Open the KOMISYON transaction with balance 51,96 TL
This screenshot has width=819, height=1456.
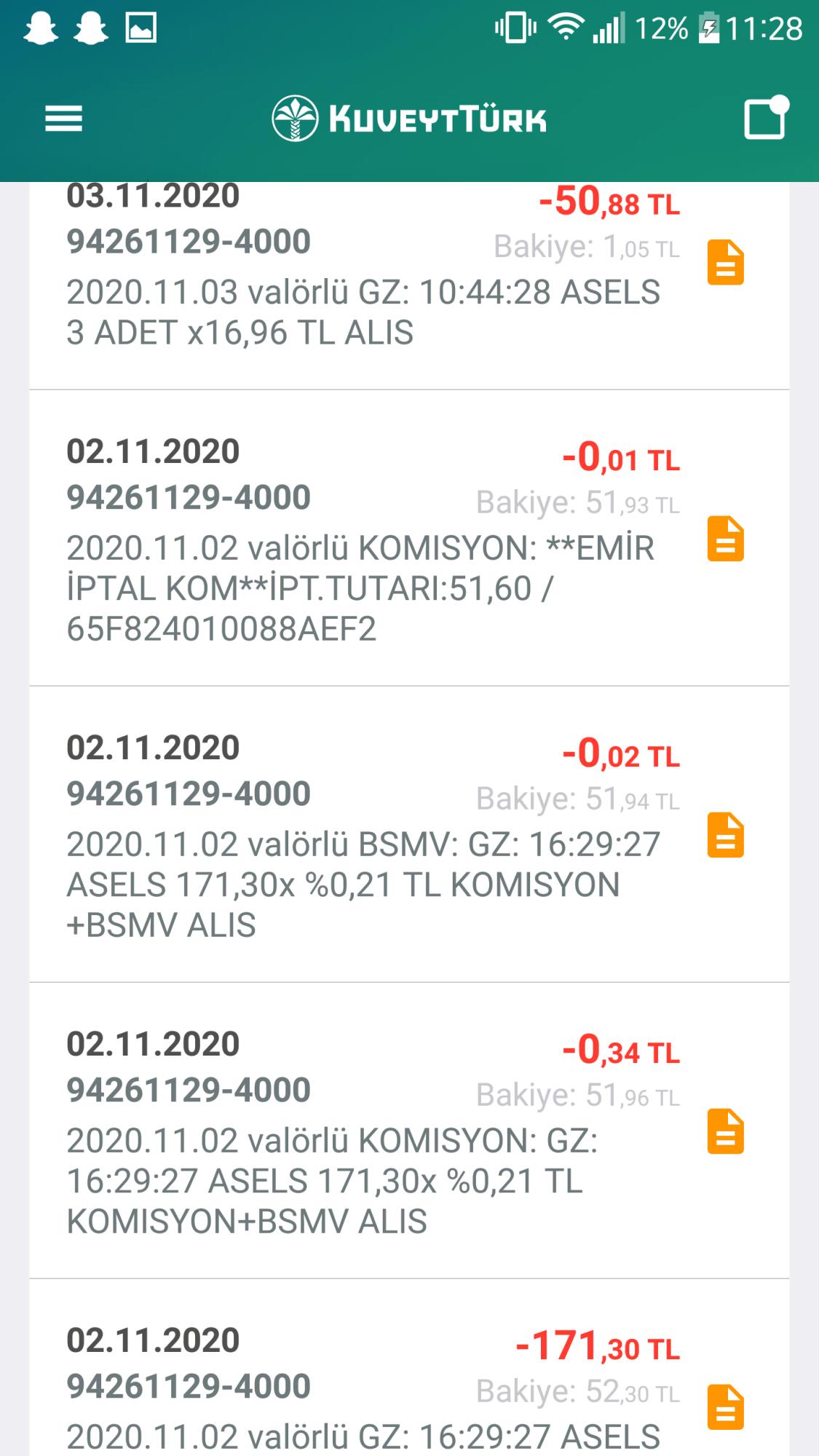409,1131
